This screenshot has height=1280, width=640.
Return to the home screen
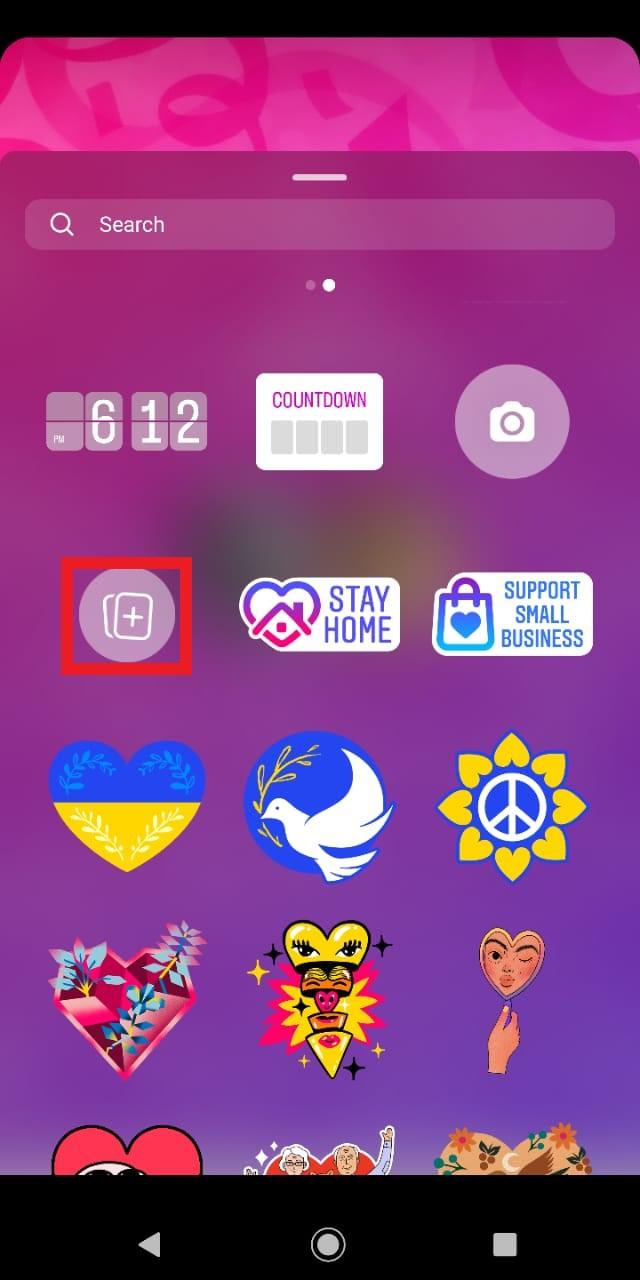327,1243
